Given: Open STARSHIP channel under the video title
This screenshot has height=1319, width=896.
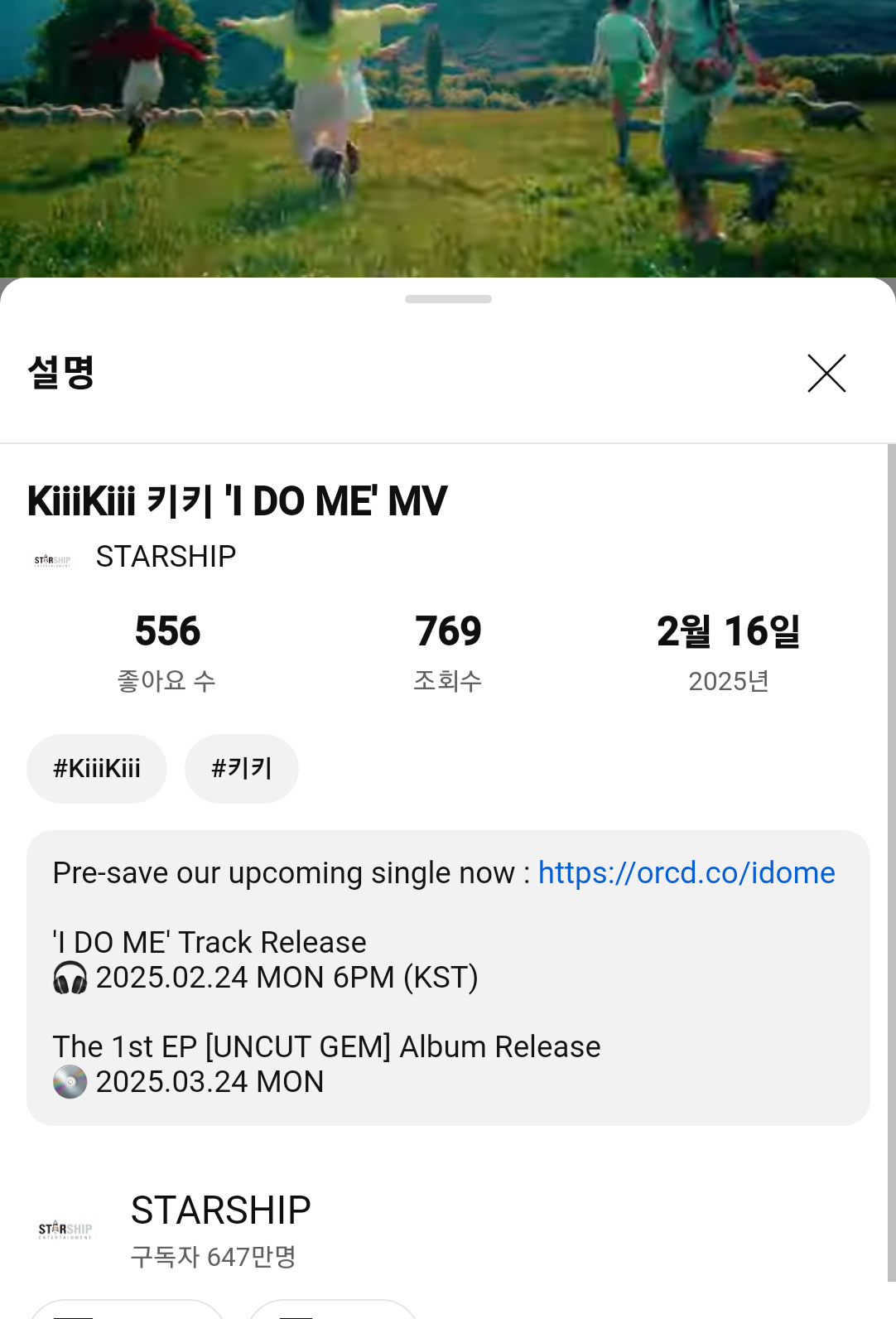Looking at the screenshot, I should pyautogui.click(x=165, y=557).
